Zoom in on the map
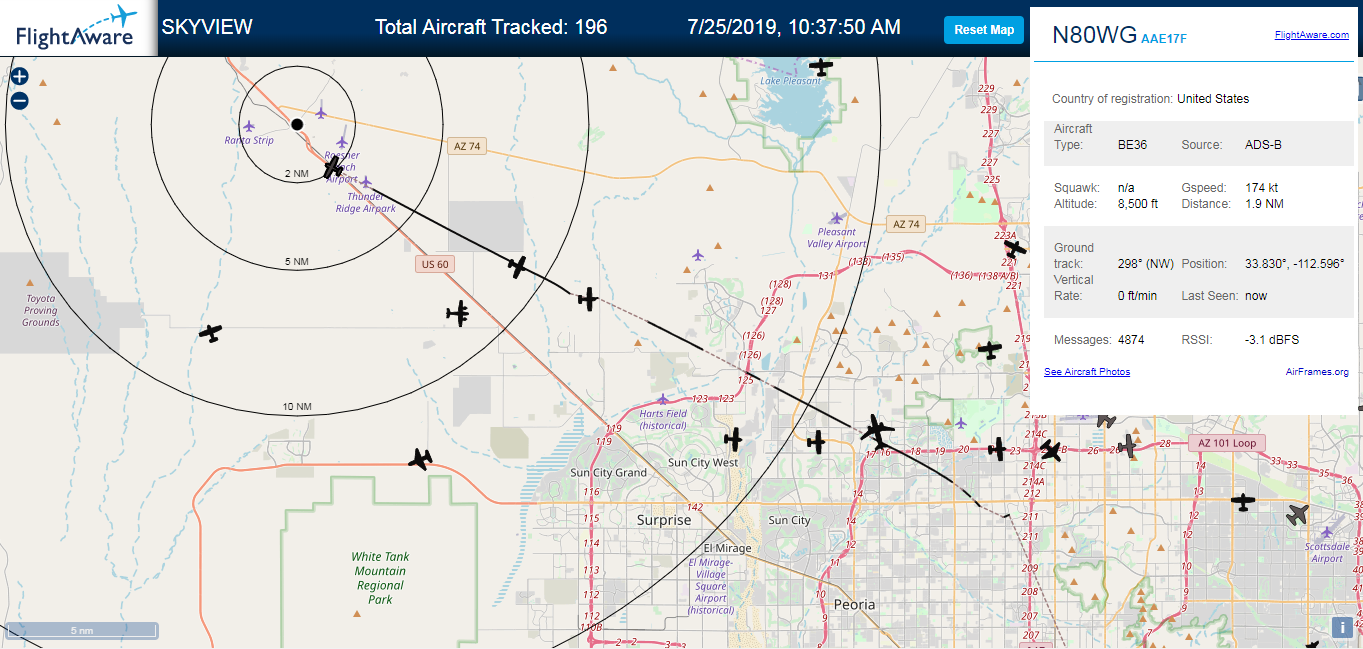Screen dimensions: 1363x649 click(19, 76)
